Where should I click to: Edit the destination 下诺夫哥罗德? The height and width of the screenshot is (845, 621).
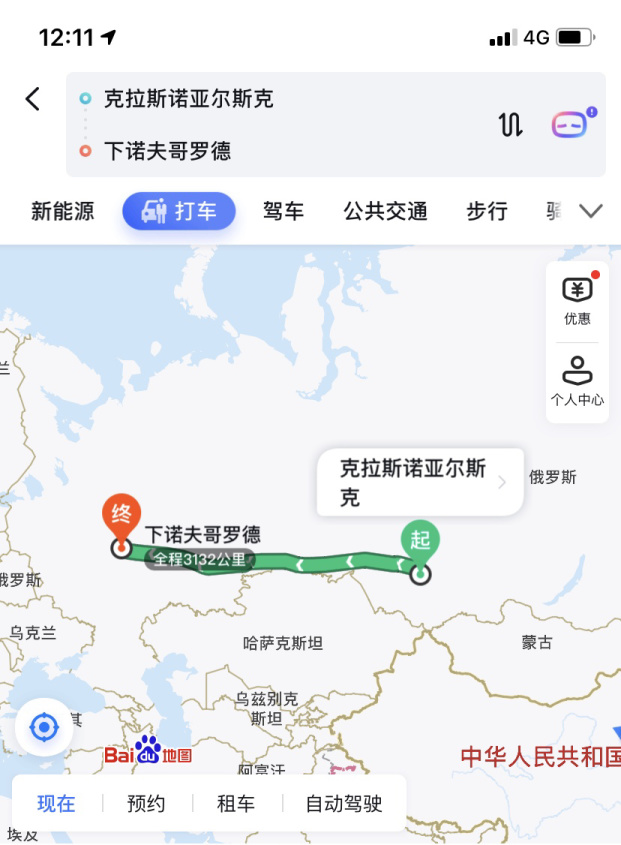pyautogui.click(x=167, y=151)
